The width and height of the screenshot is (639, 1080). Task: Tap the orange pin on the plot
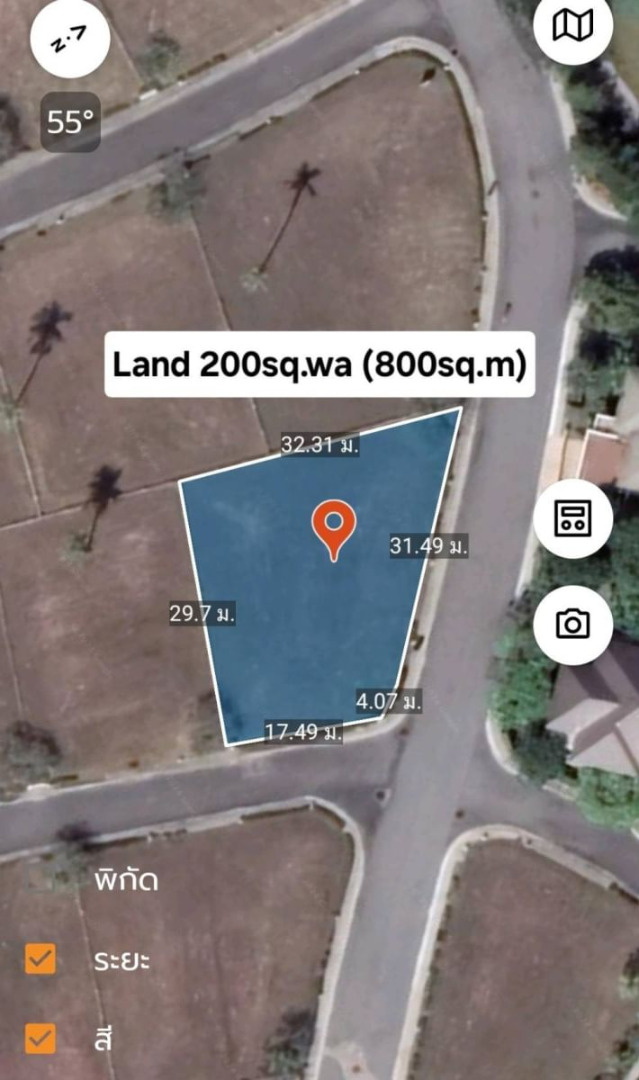[x=333, y=528]
